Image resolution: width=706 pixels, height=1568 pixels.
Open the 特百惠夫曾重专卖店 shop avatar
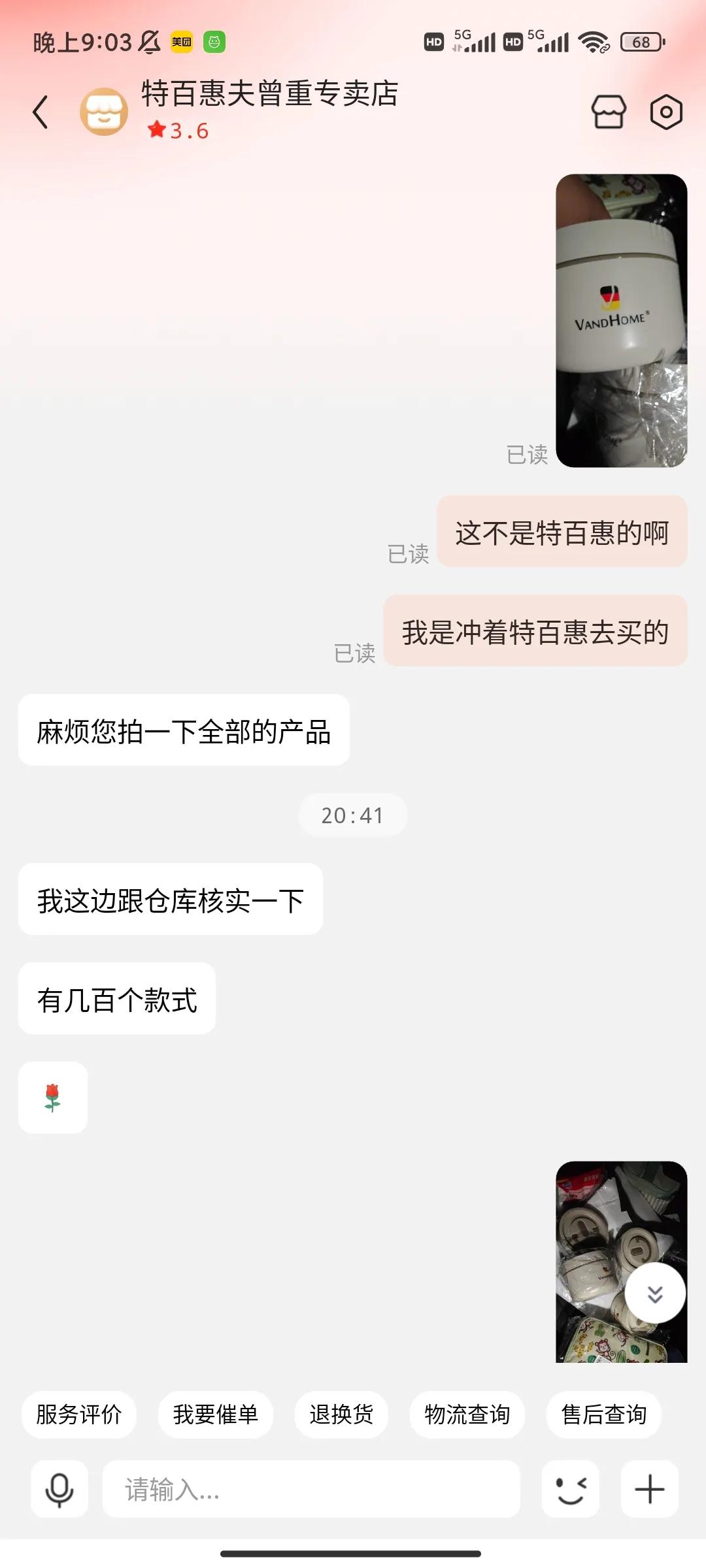click(x=104, y=112)
